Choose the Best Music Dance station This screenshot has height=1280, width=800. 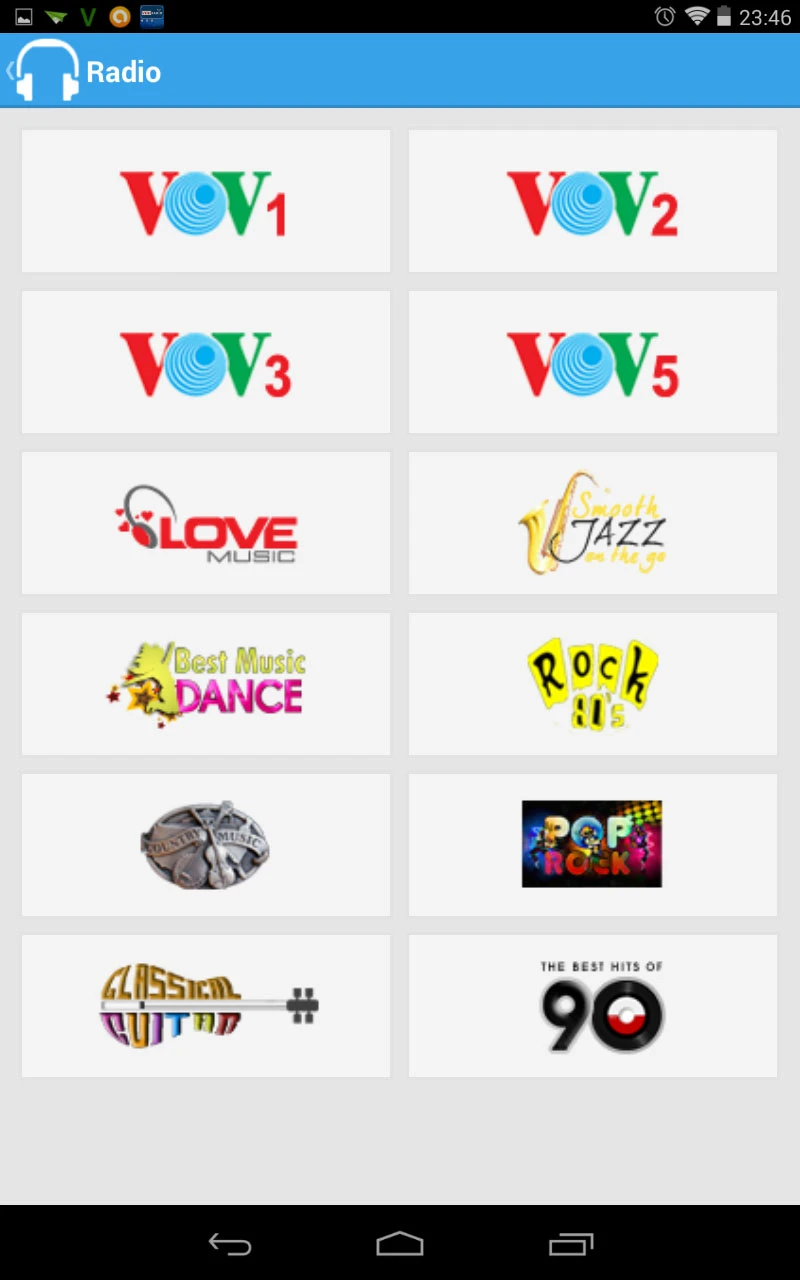point(206,684)
